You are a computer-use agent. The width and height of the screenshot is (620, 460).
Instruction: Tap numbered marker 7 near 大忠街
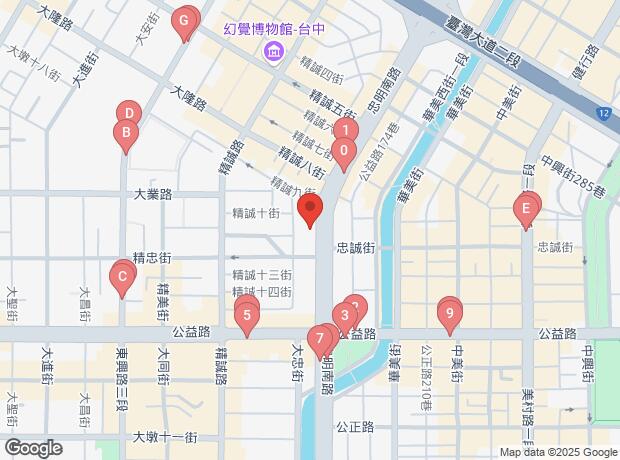point(320,338)
